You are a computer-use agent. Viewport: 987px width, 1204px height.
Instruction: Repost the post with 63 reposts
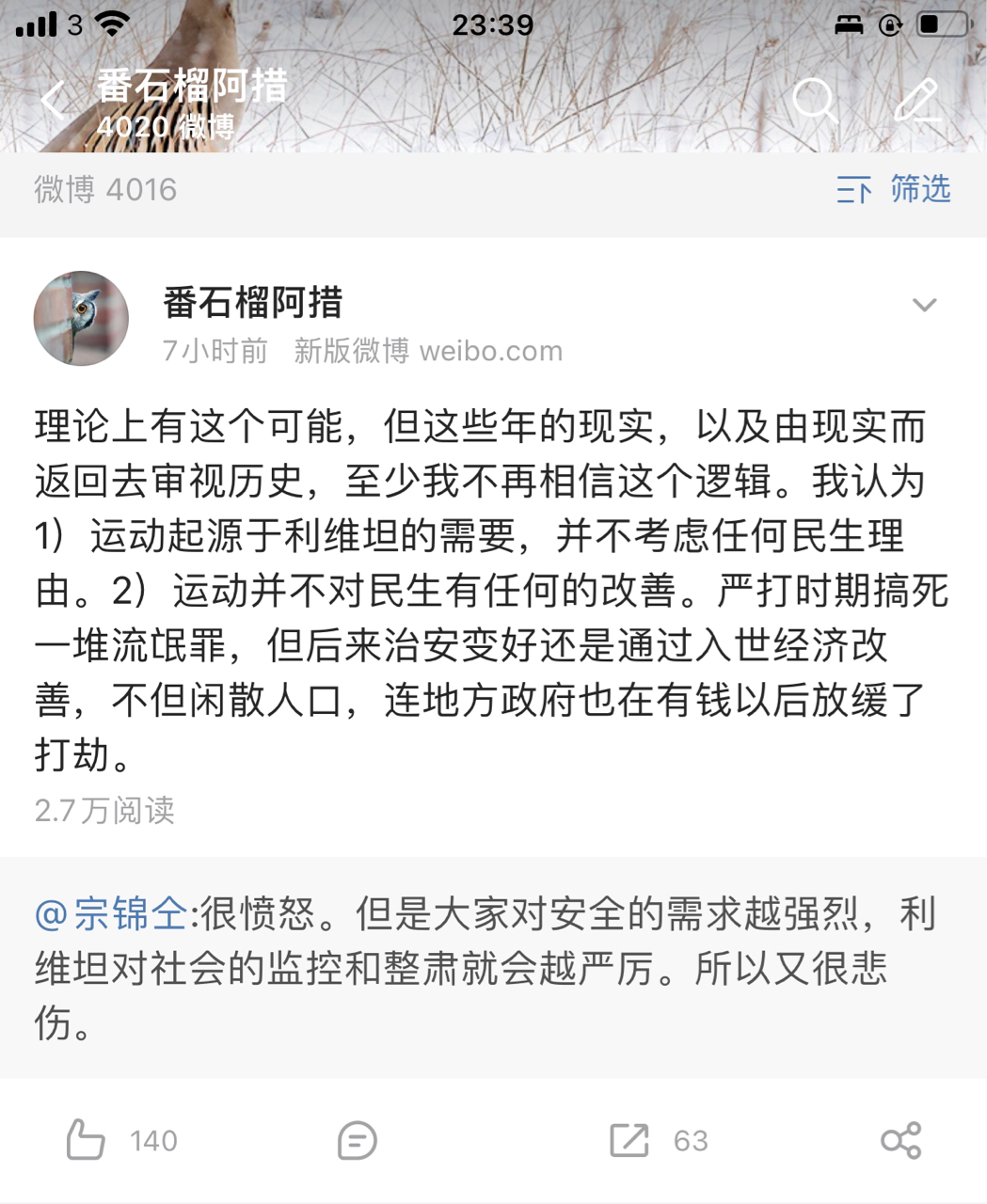[x=629, y=1140]
